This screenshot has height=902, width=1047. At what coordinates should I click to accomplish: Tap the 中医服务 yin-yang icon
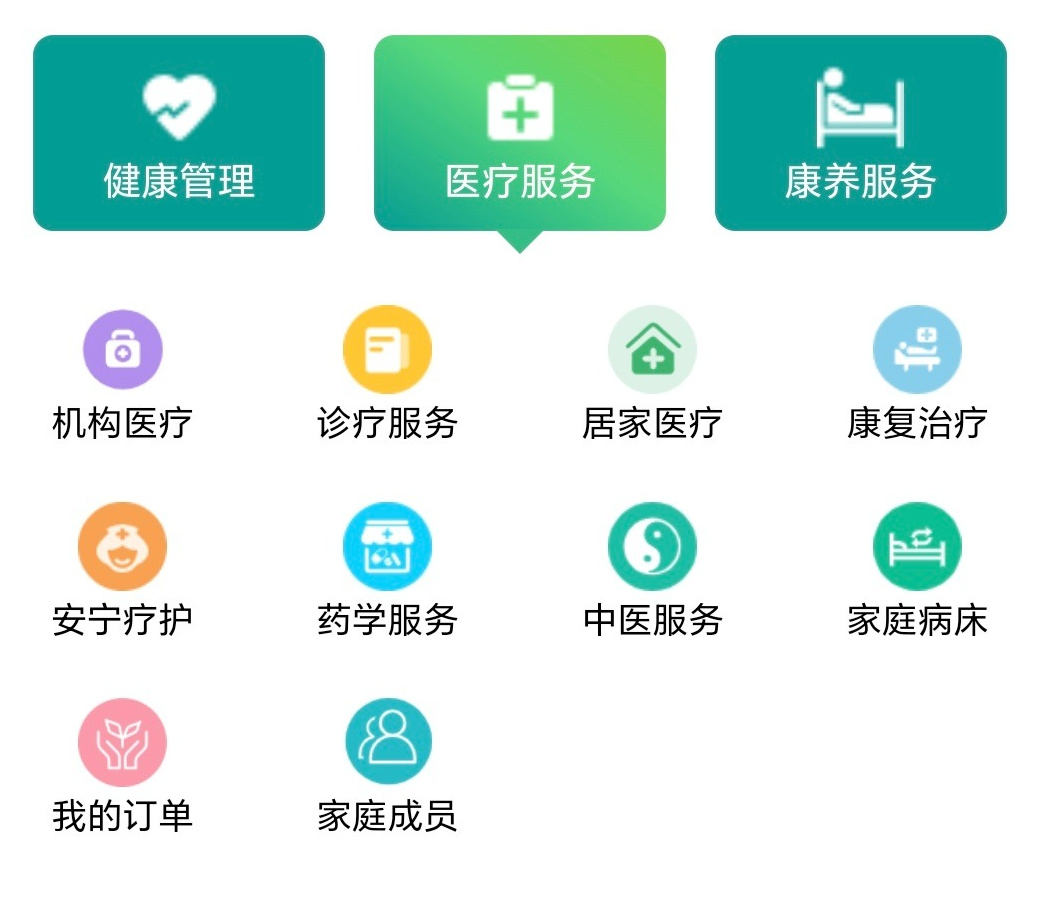(x=652, y=547)
